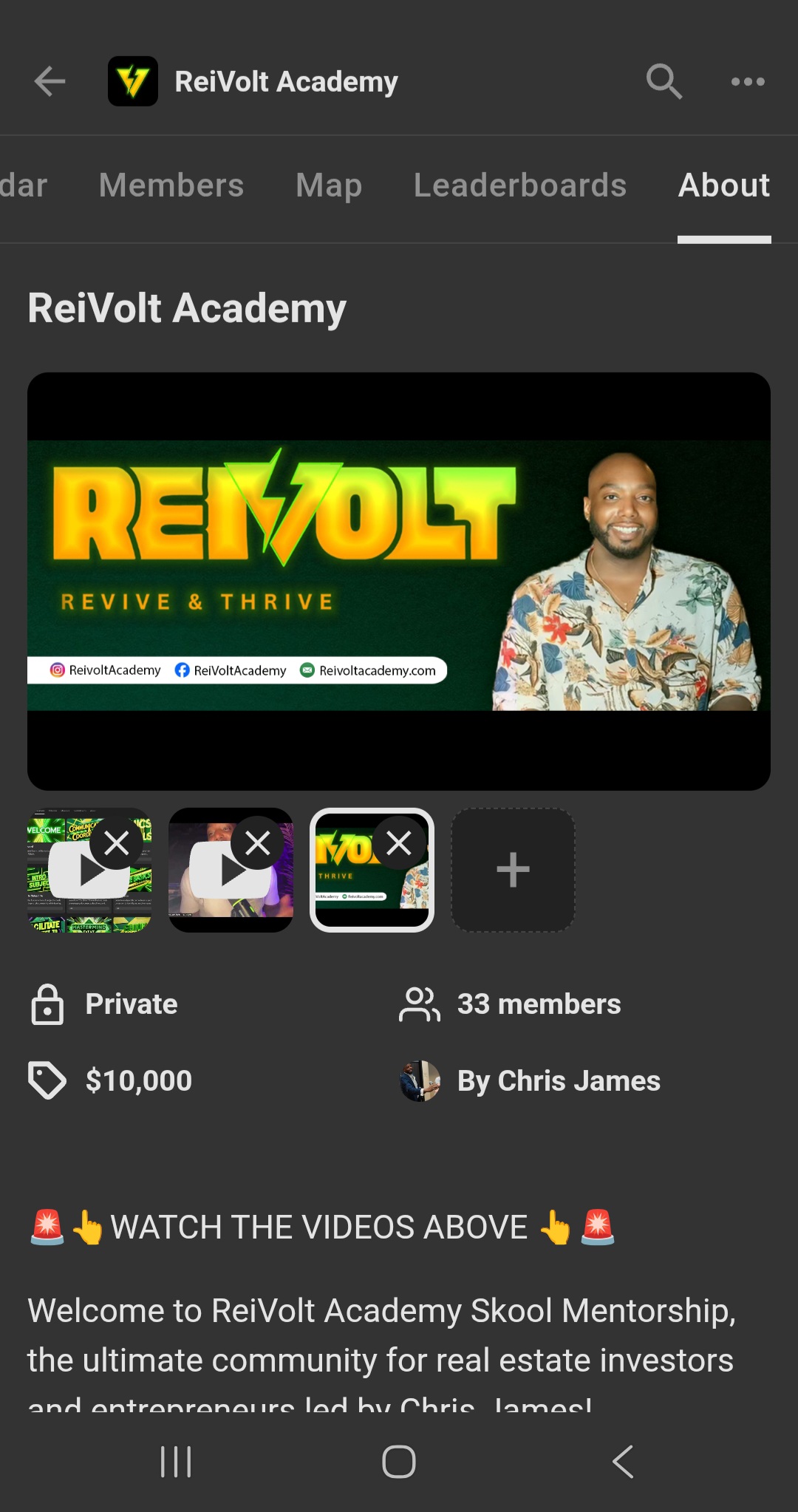
Task: View the large ReiVolt banner image
Action: click(x=399, y=581)
